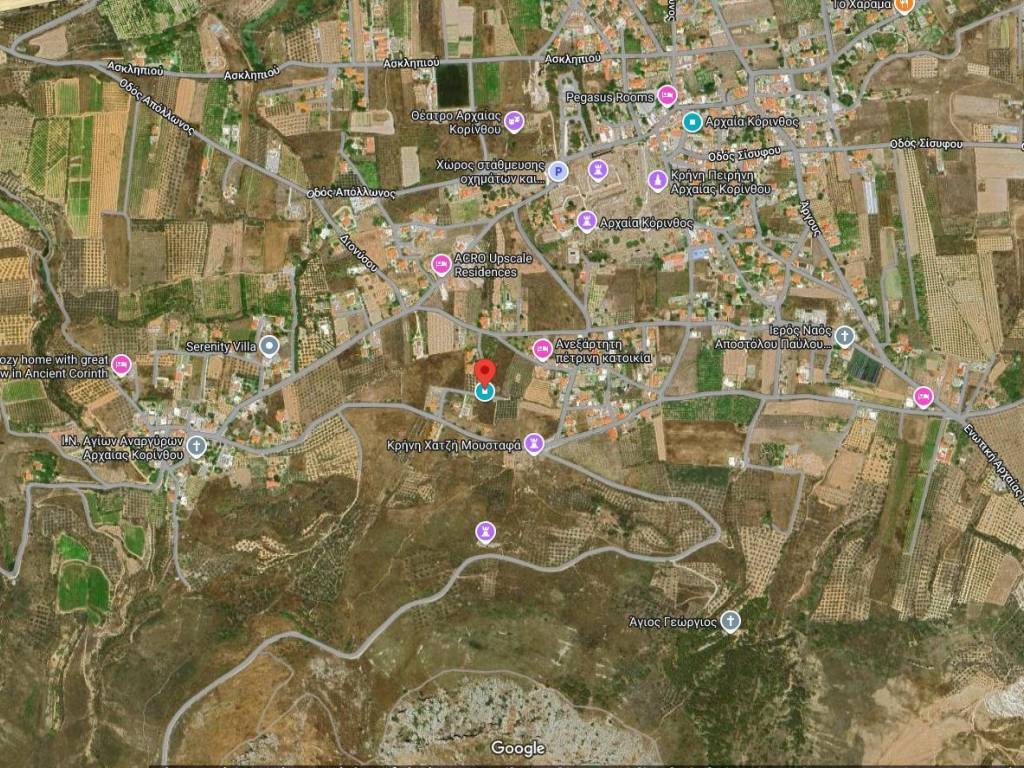Tap the Άγιος Γεώργιος church marker

coord(731,621)
